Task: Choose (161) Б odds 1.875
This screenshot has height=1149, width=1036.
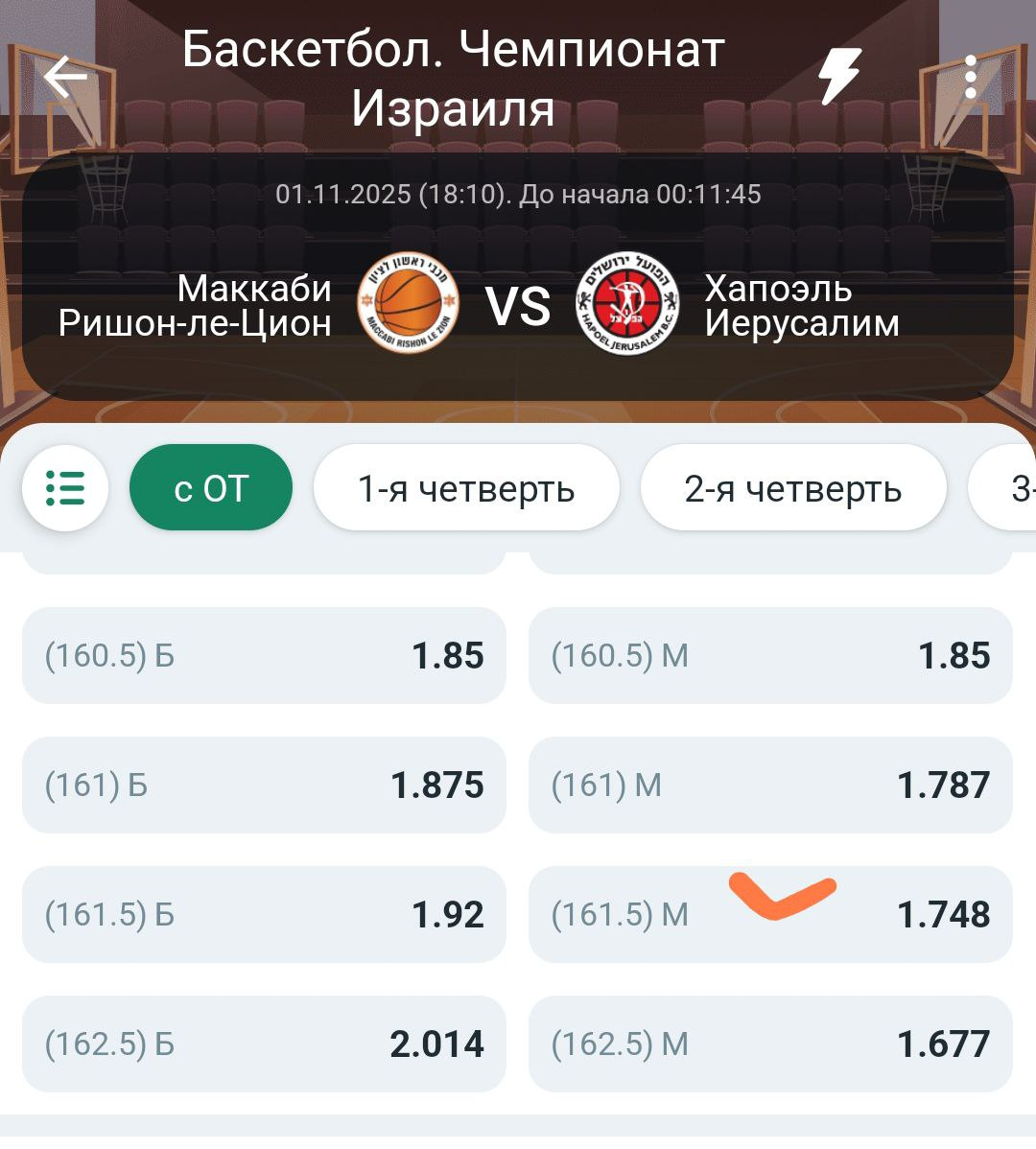Action: point(264,786)
